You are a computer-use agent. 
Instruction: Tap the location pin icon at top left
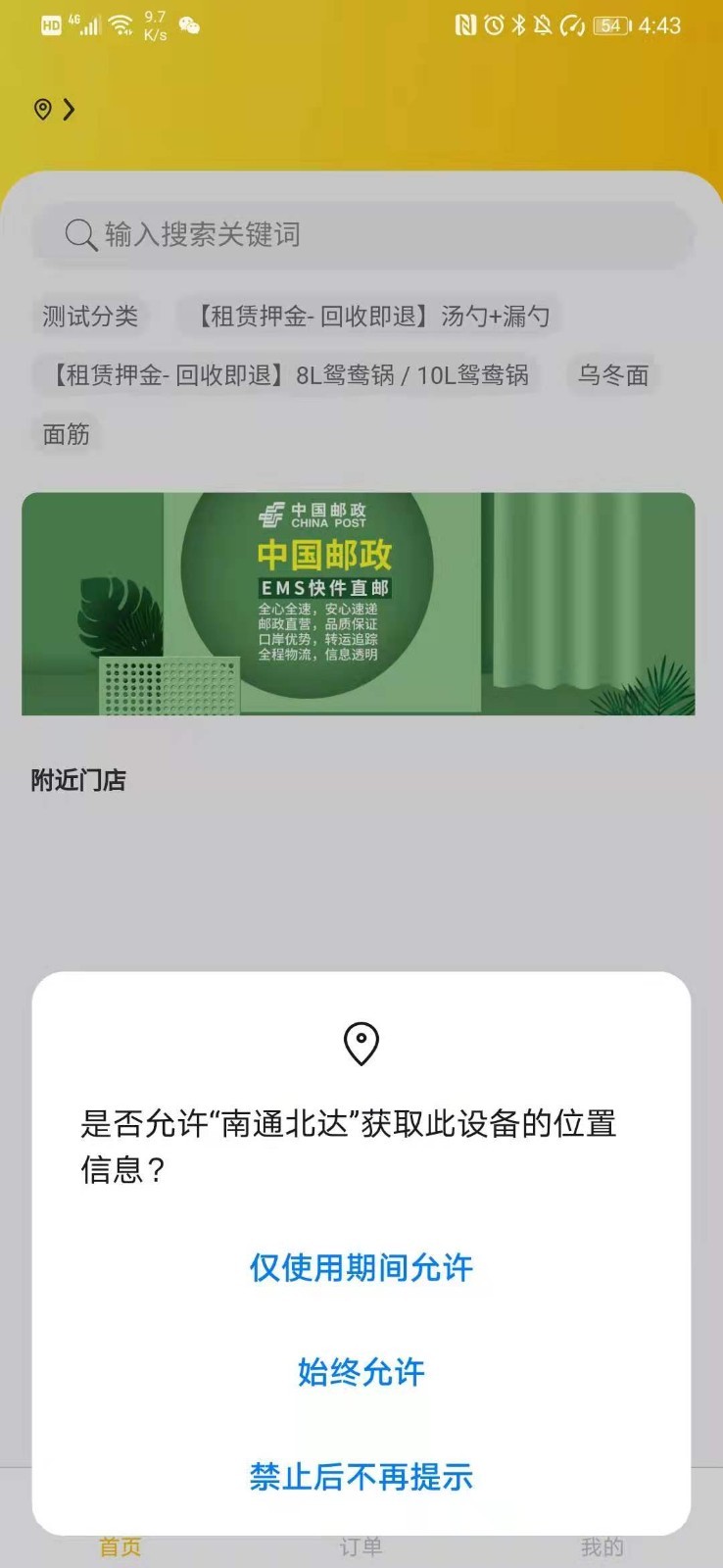coord(41,110)
